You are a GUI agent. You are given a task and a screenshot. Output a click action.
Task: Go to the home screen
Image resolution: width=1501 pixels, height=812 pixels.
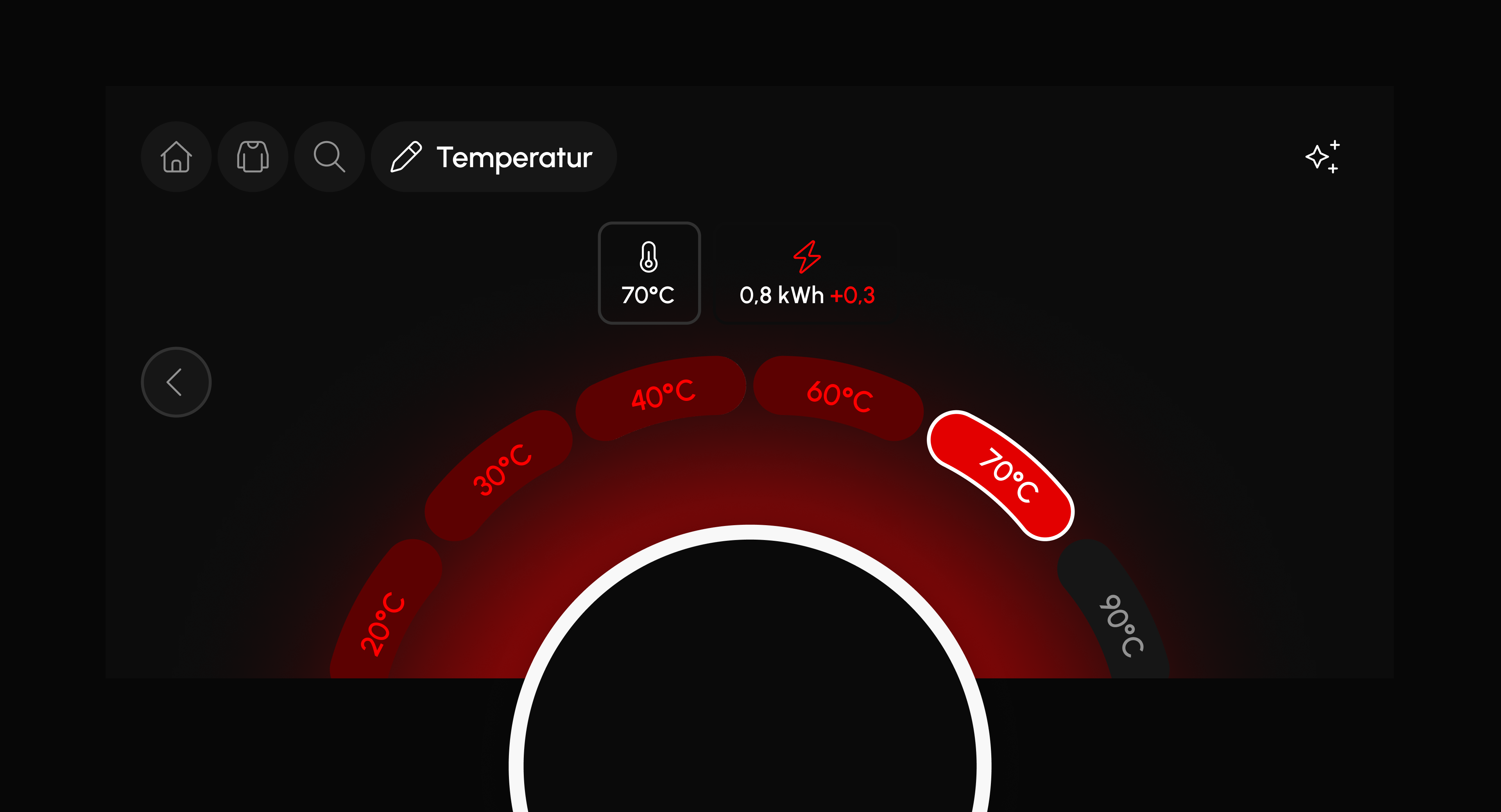176,157
